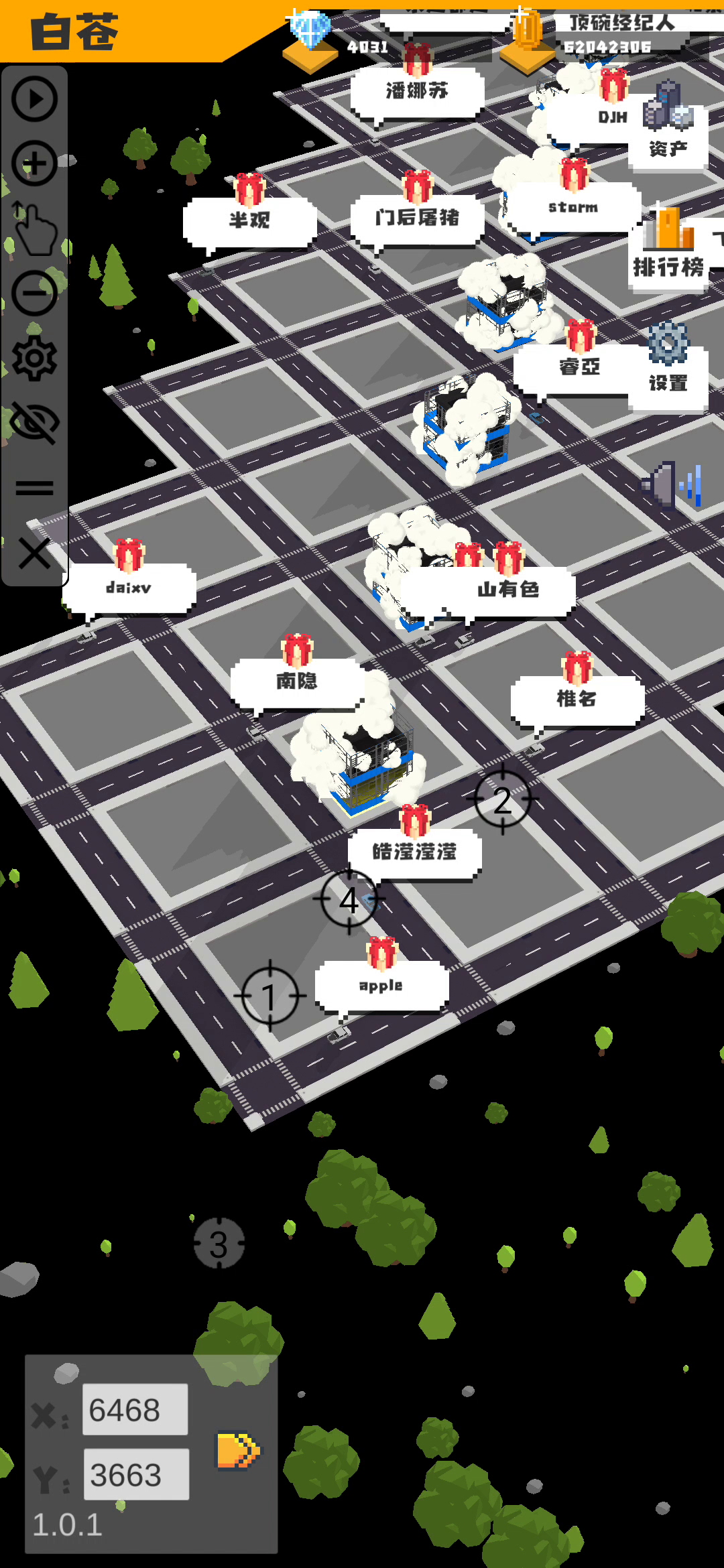Go to coordinates with the orange arrow
The height and width of the screenshot is (1568, 724).
pyautogui.click(x=237, y=1450)
